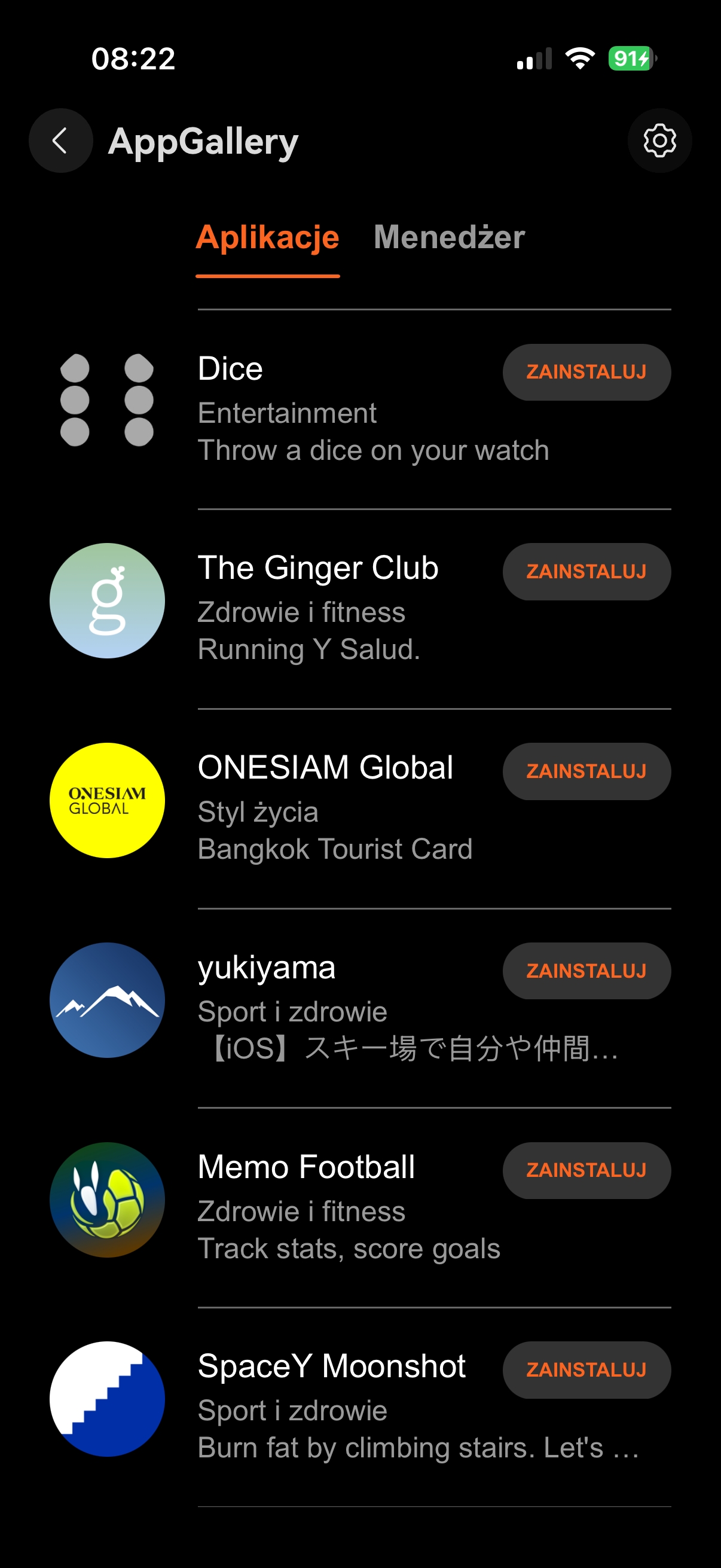Switch to the Menedżer tab
This screenshot has height=1568, width=721.
coord(449,237)
